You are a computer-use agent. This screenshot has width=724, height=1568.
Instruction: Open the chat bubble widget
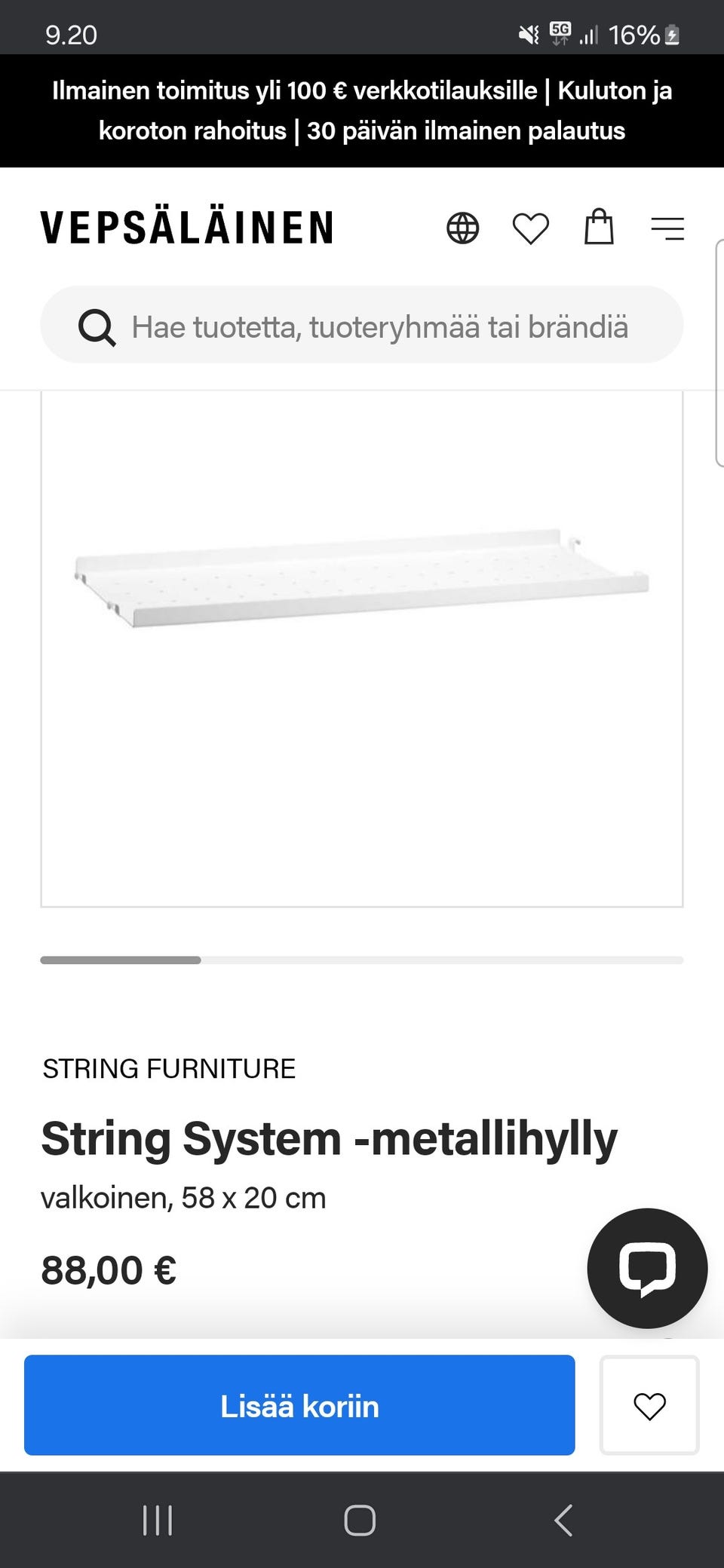point(646,1269)
